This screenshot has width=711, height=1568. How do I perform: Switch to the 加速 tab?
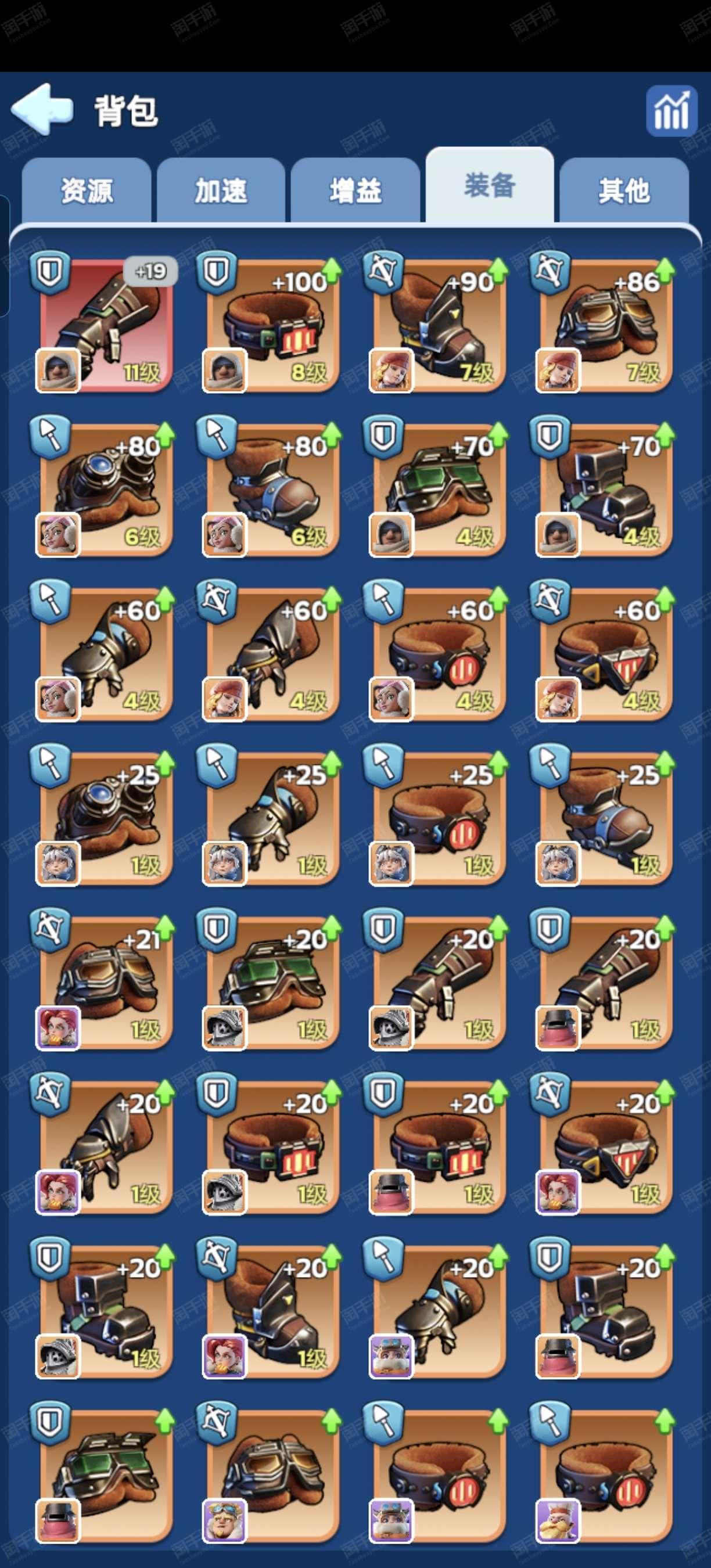(220, 190)
